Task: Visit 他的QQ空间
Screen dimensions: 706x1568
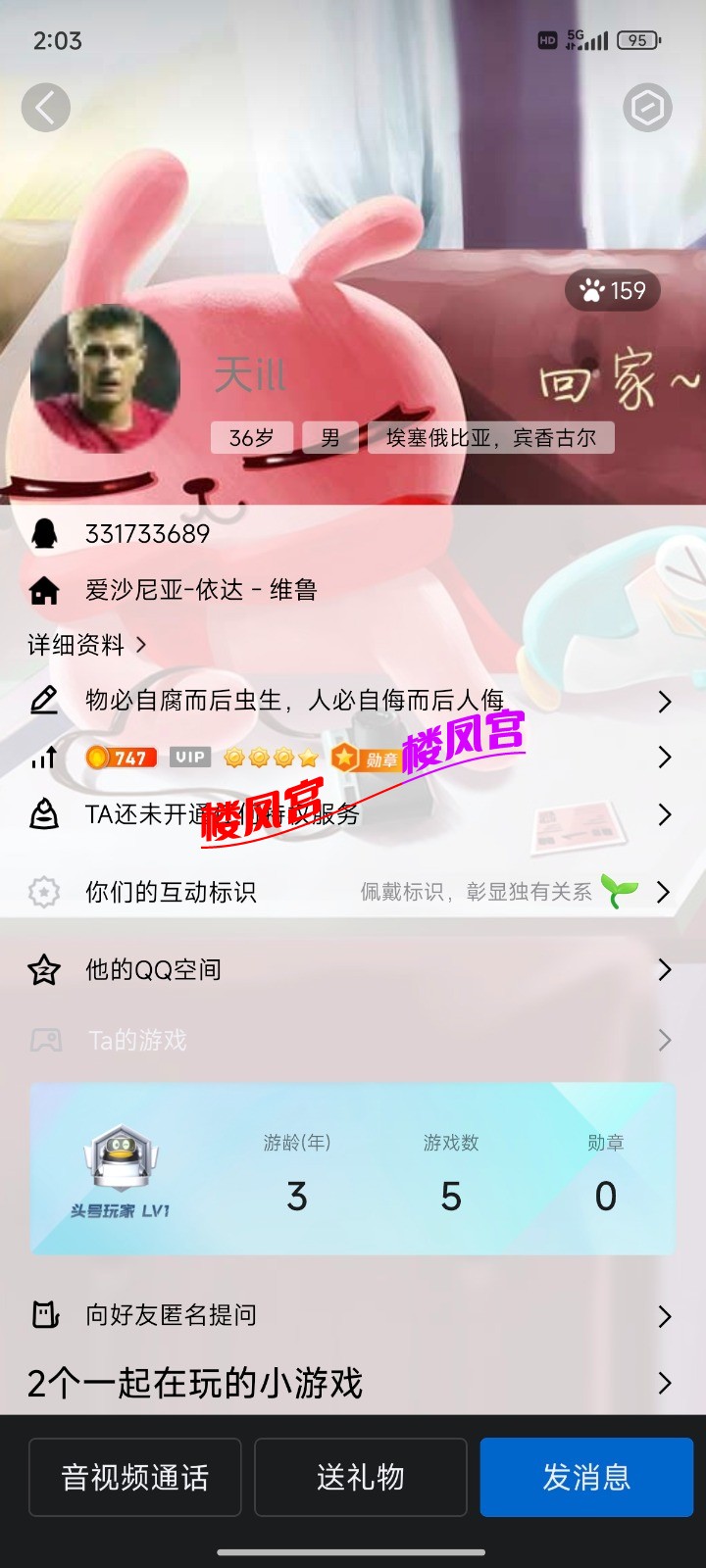Action: tap(353, 970)
